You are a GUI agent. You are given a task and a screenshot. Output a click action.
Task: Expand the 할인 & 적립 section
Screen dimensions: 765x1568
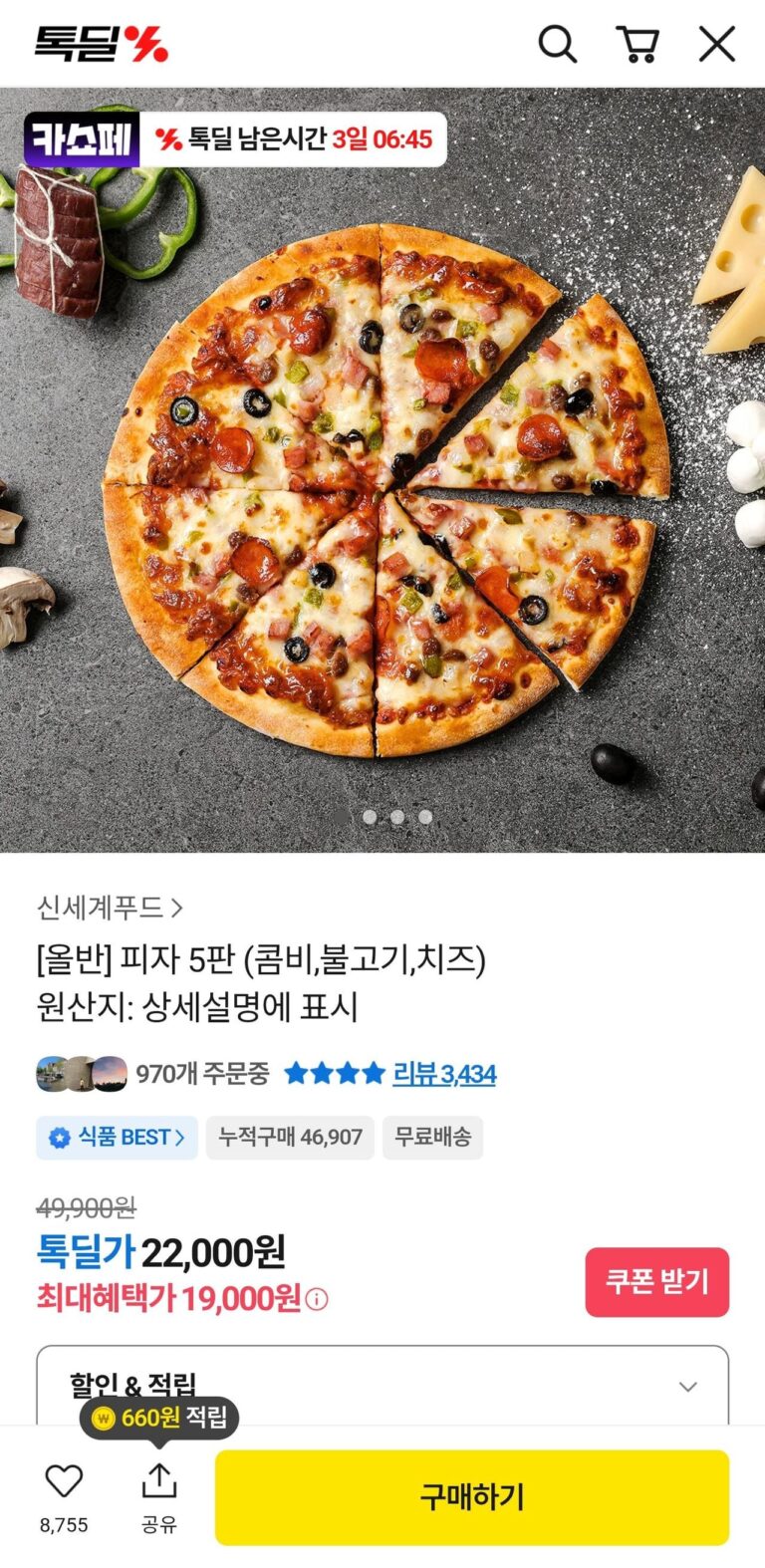pos(687,1387)
